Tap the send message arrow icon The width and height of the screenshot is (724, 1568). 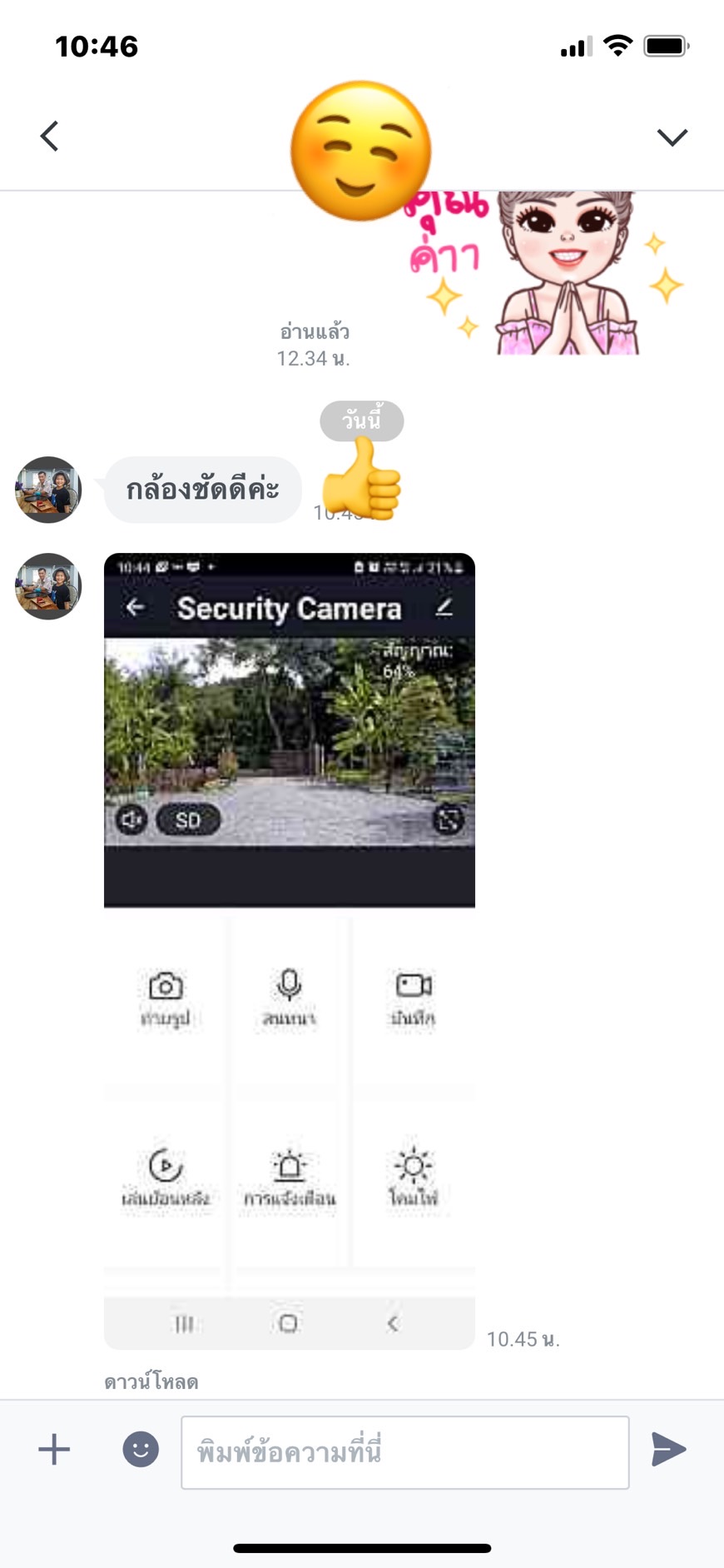point(669,1450)
